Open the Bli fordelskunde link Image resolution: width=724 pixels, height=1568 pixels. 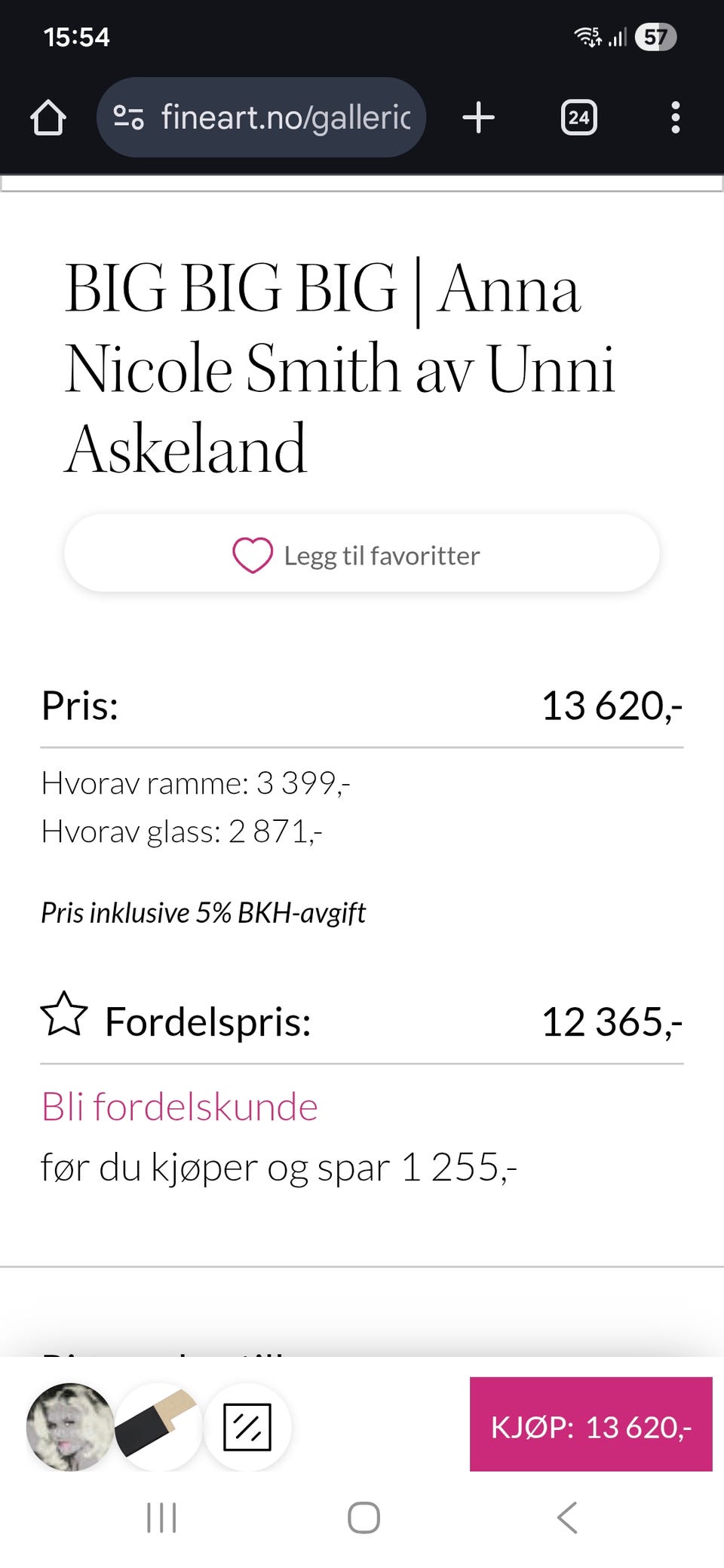coord(179,1106)
